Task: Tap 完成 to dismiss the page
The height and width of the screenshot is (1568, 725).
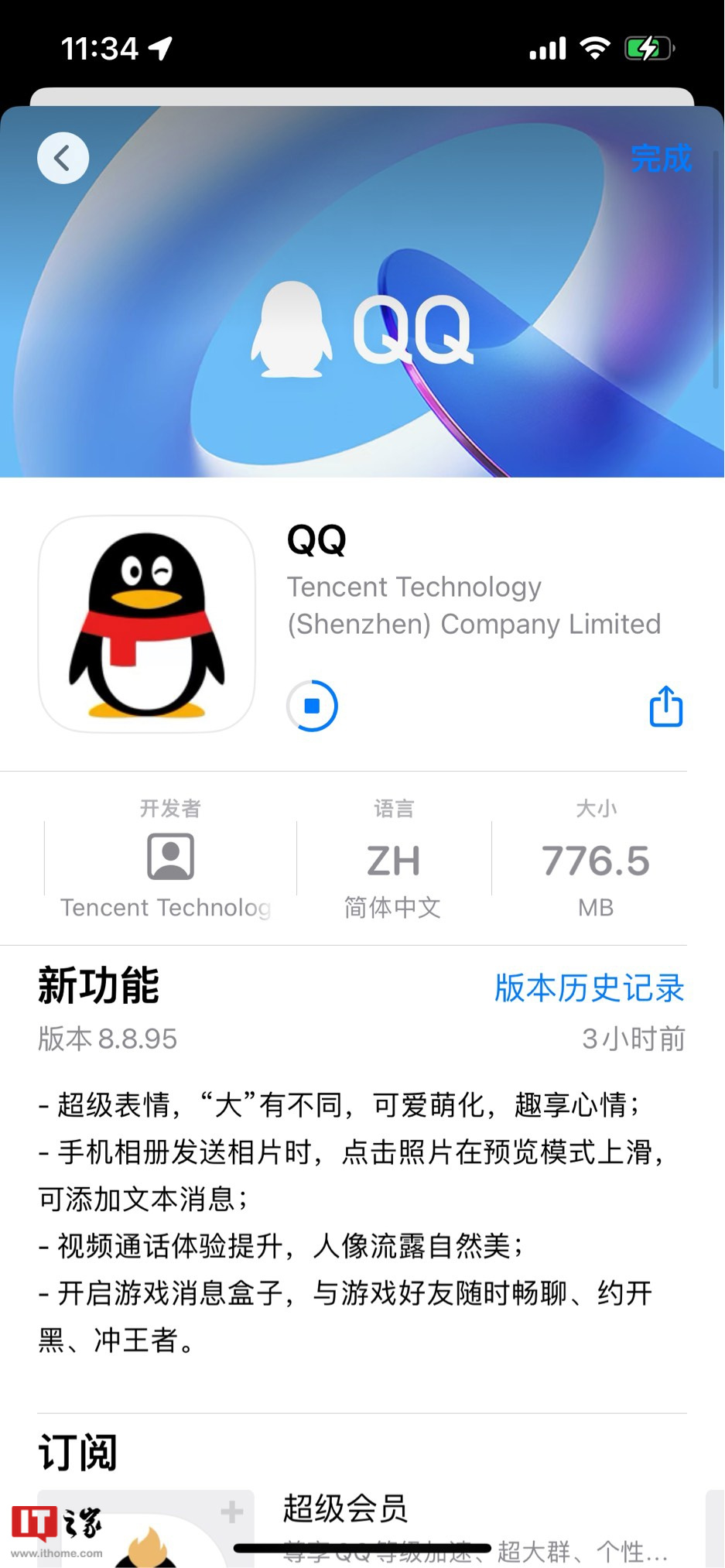Action: point(662,160)
